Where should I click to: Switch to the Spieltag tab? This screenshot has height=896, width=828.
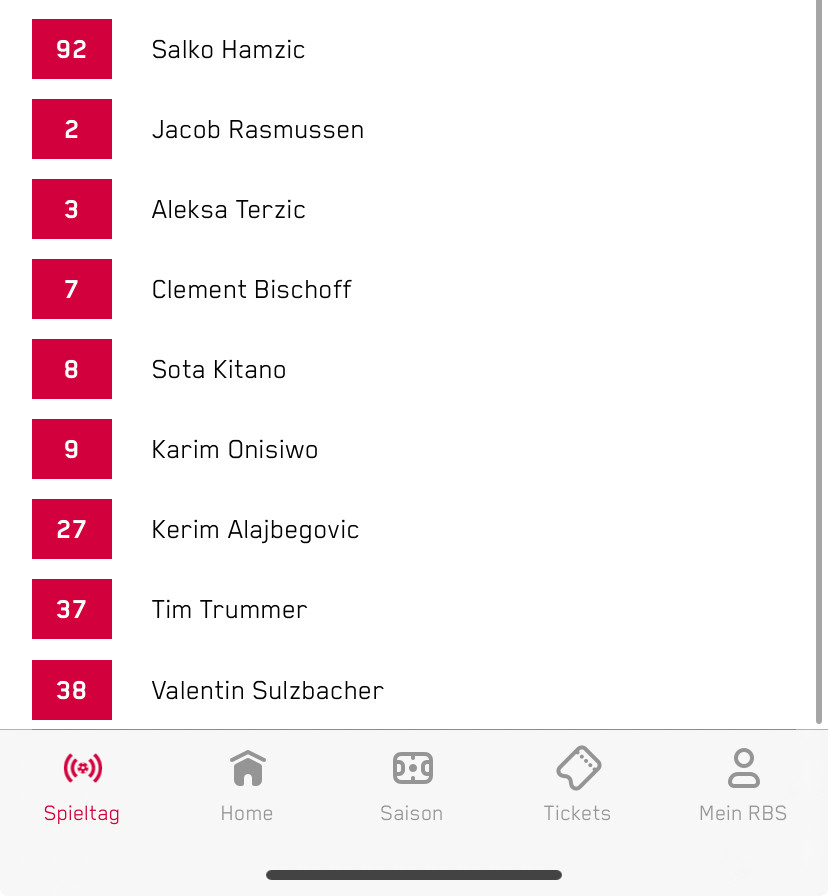[x=82, y=785]
